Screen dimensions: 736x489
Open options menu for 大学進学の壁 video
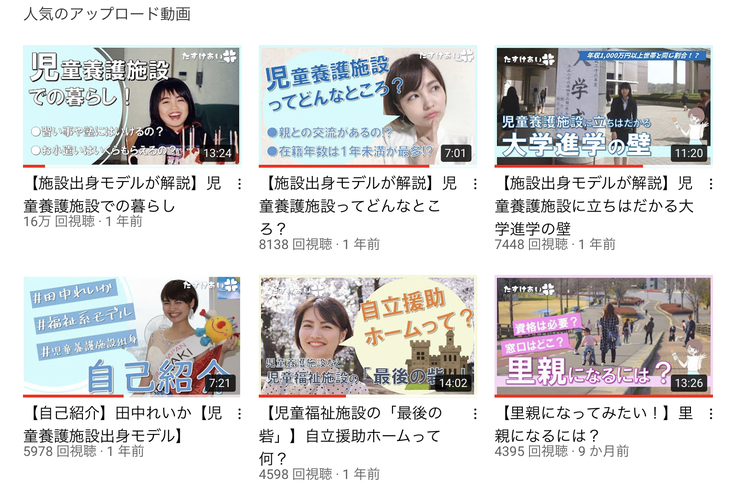[710, 185]
